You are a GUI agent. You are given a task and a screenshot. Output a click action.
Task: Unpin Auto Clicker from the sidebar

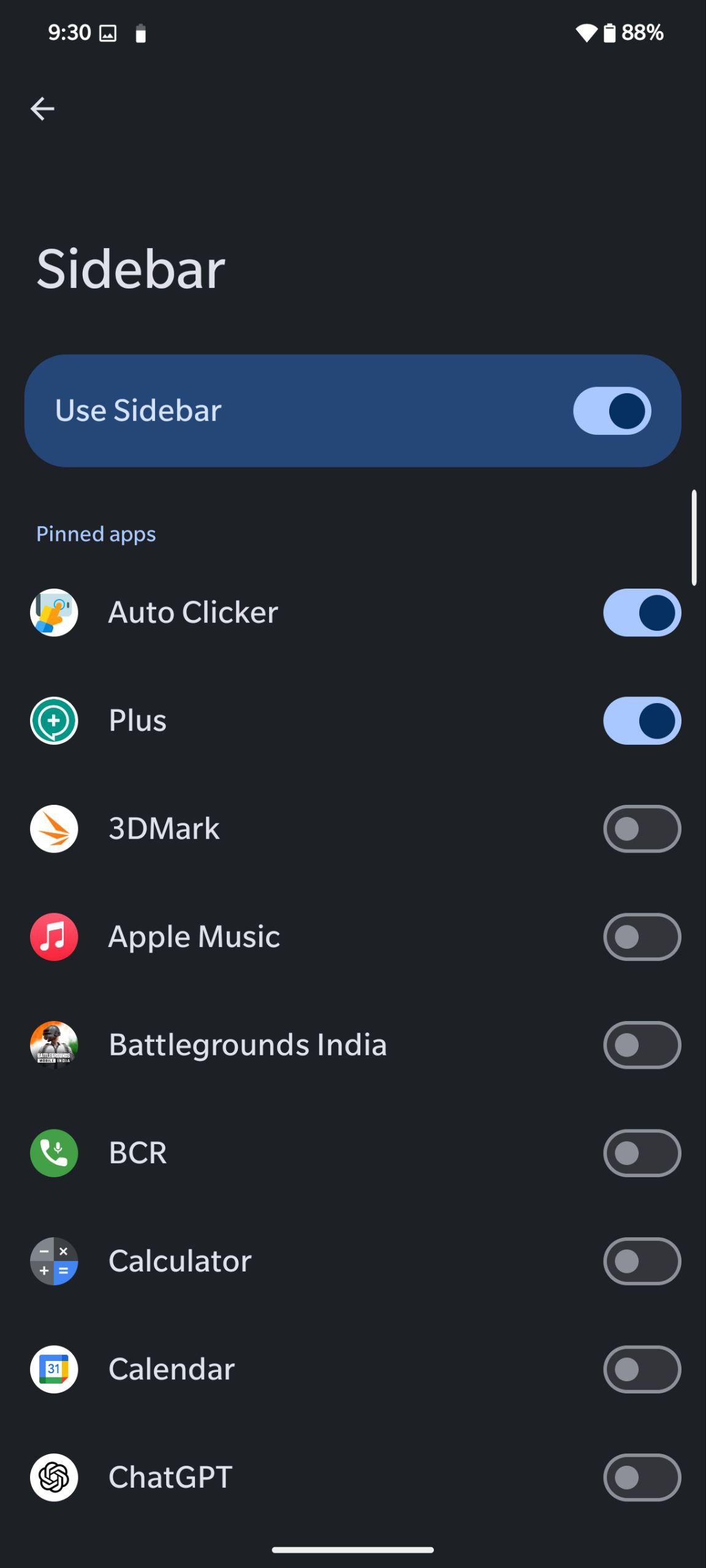(642, 612)
